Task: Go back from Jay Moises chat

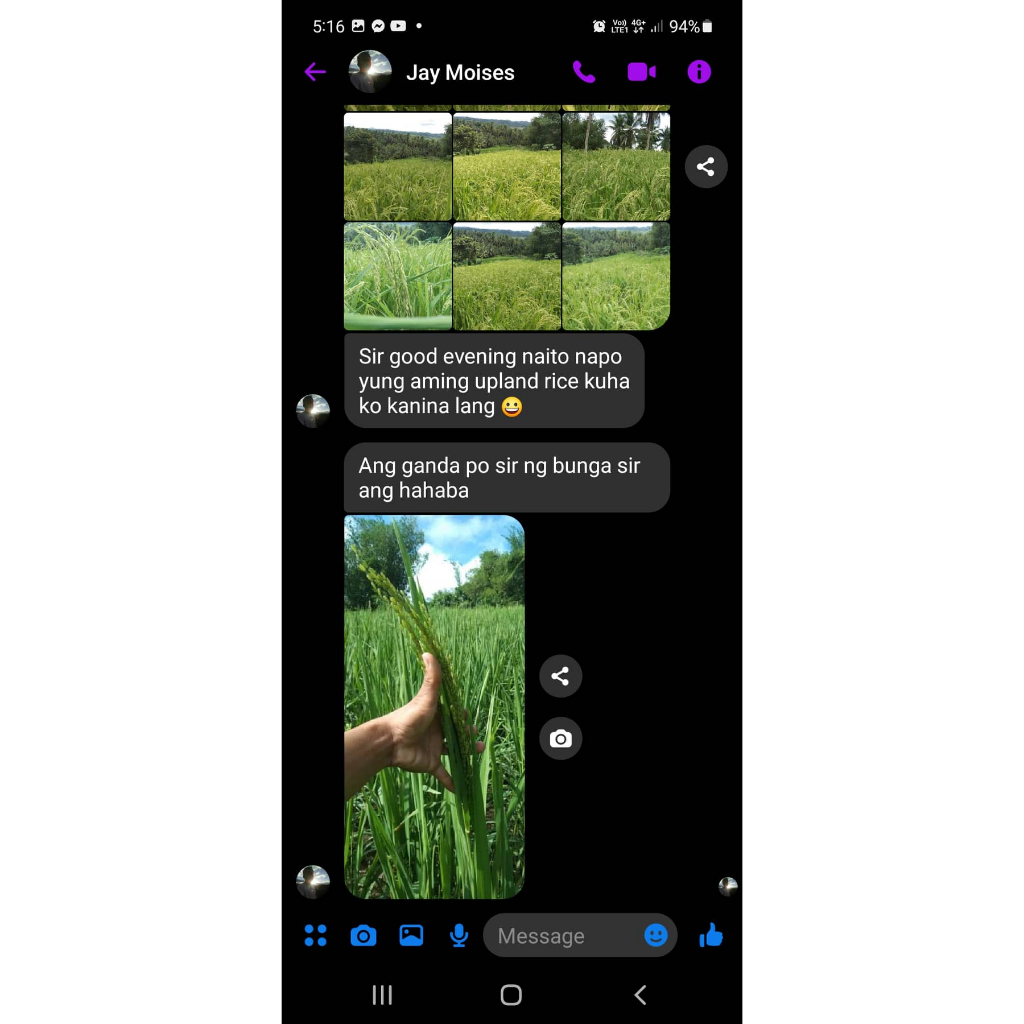Action: [x=315, y=72]
